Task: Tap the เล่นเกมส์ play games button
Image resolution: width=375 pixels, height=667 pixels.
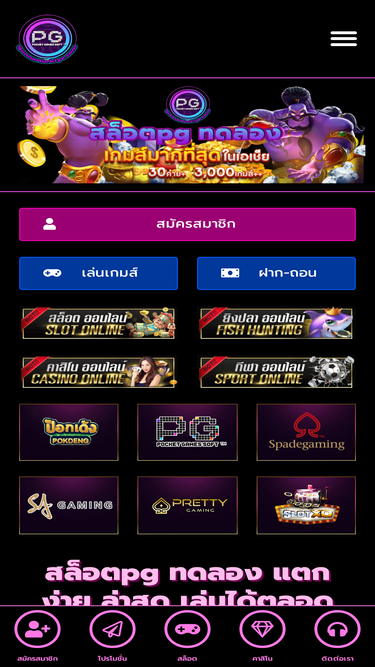Action: point(98,273)
